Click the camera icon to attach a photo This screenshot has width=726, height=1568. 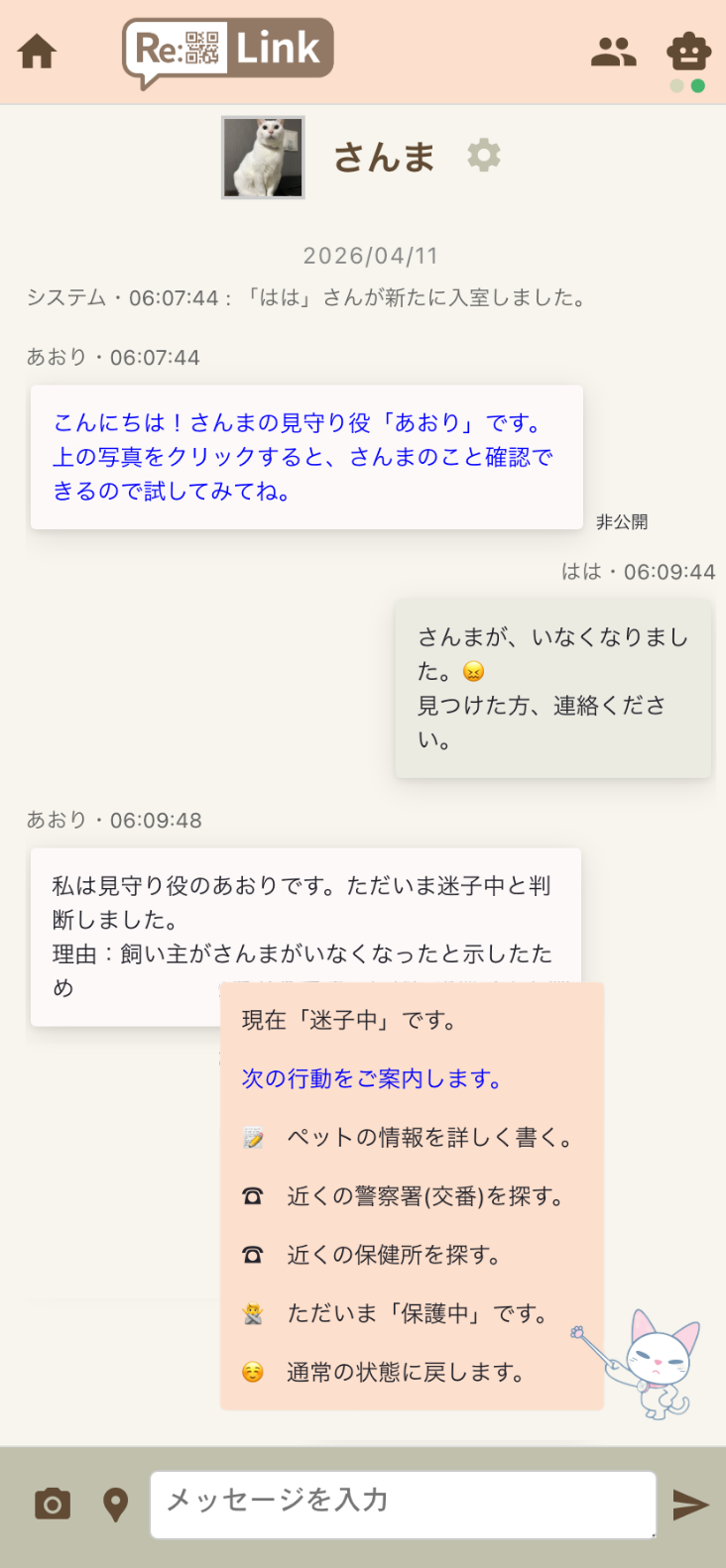tap(51, 1503)
